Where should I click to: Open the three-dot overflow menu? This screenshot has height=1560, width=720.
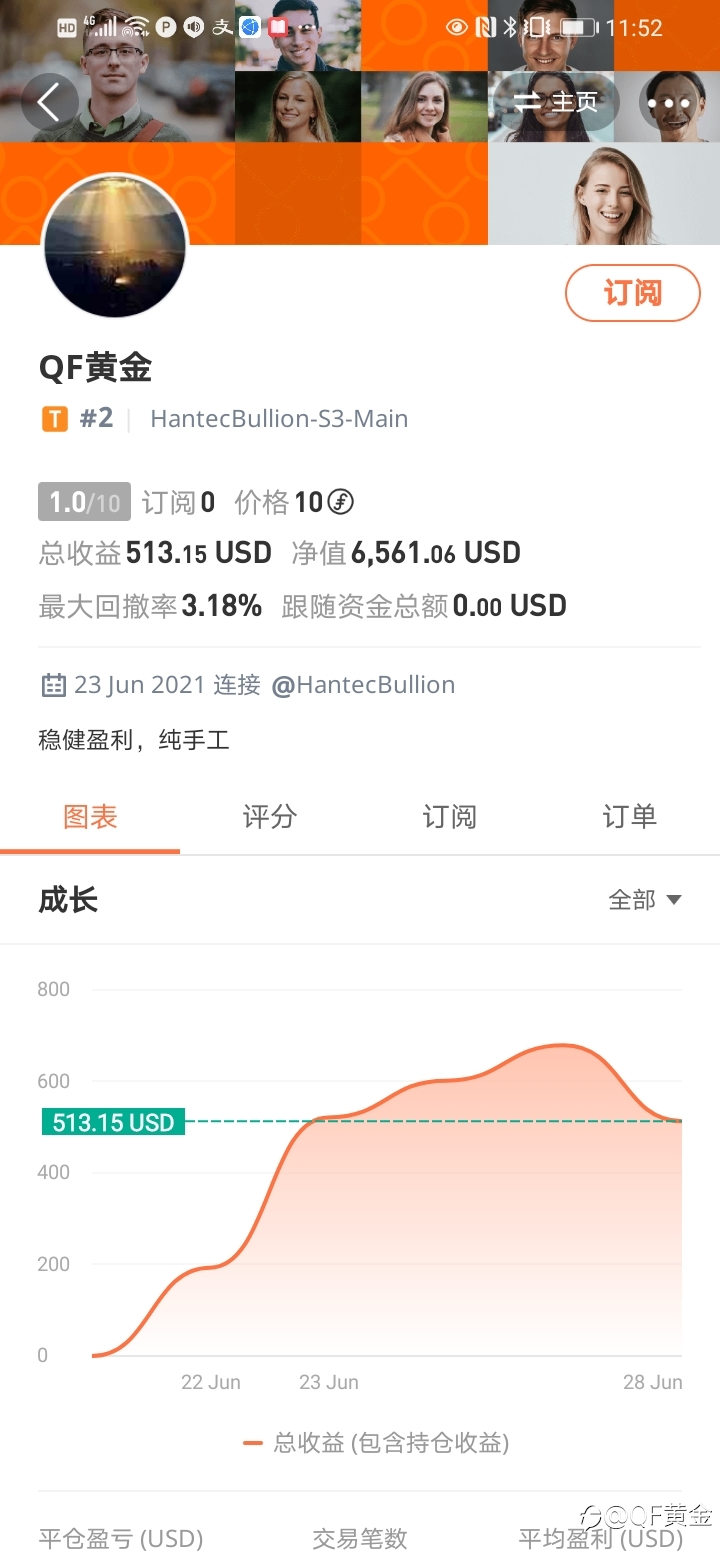[x=667, y=102]
